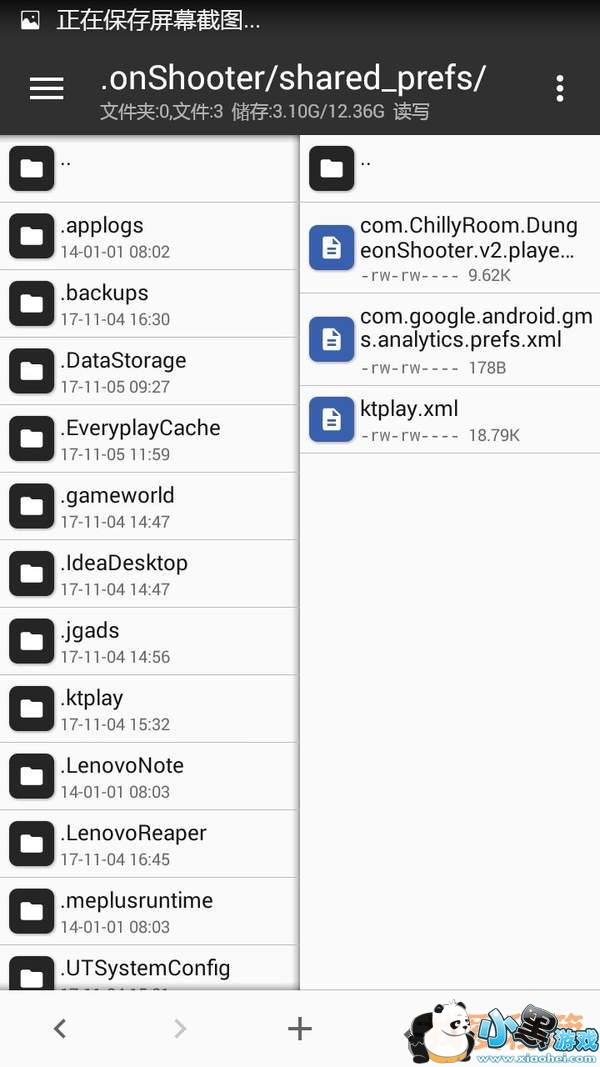
Task: Open the .applogs folder
Action: click(x=148, y=236)
